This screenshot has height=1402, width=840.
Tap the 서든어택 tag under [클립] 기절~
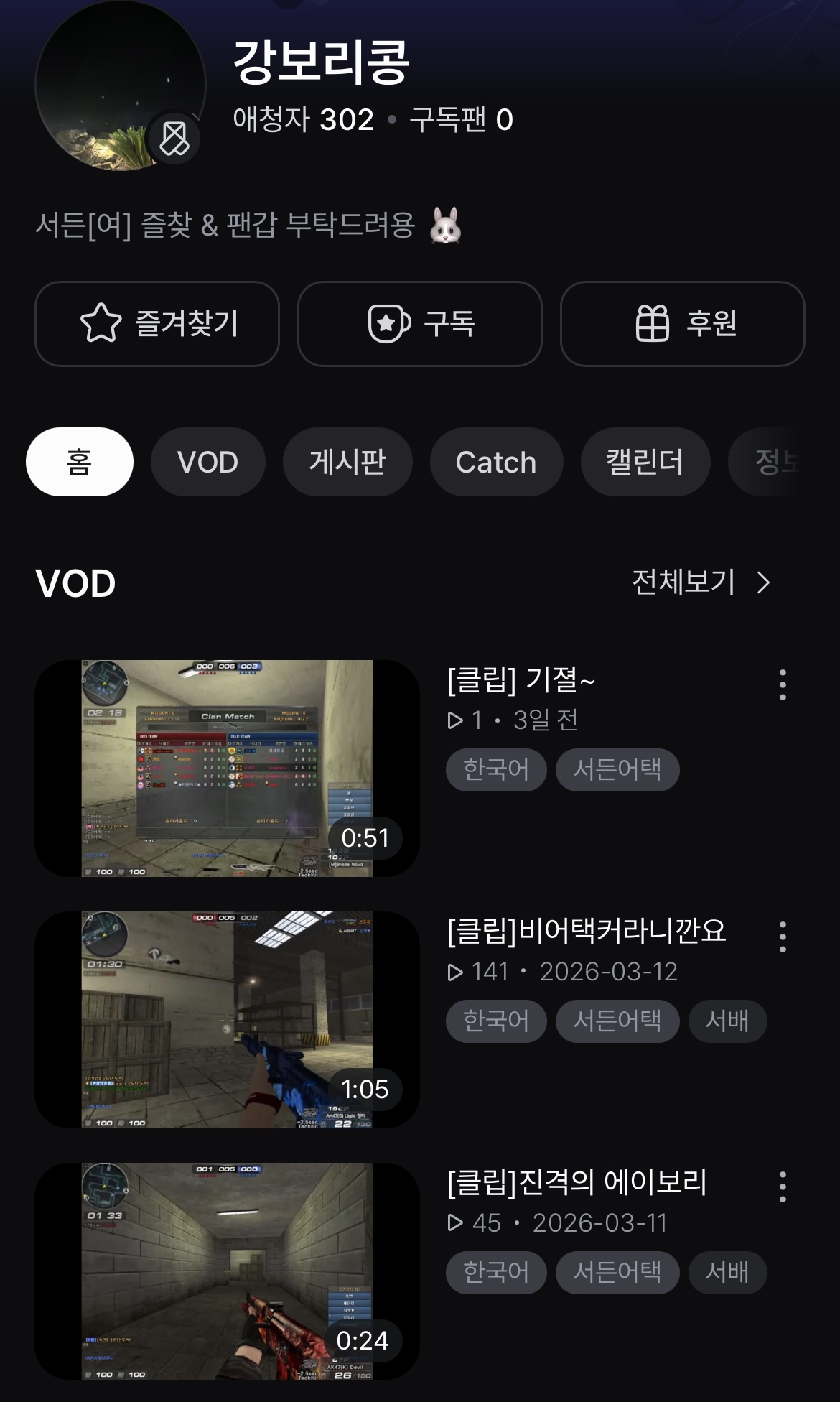(617, 769)
